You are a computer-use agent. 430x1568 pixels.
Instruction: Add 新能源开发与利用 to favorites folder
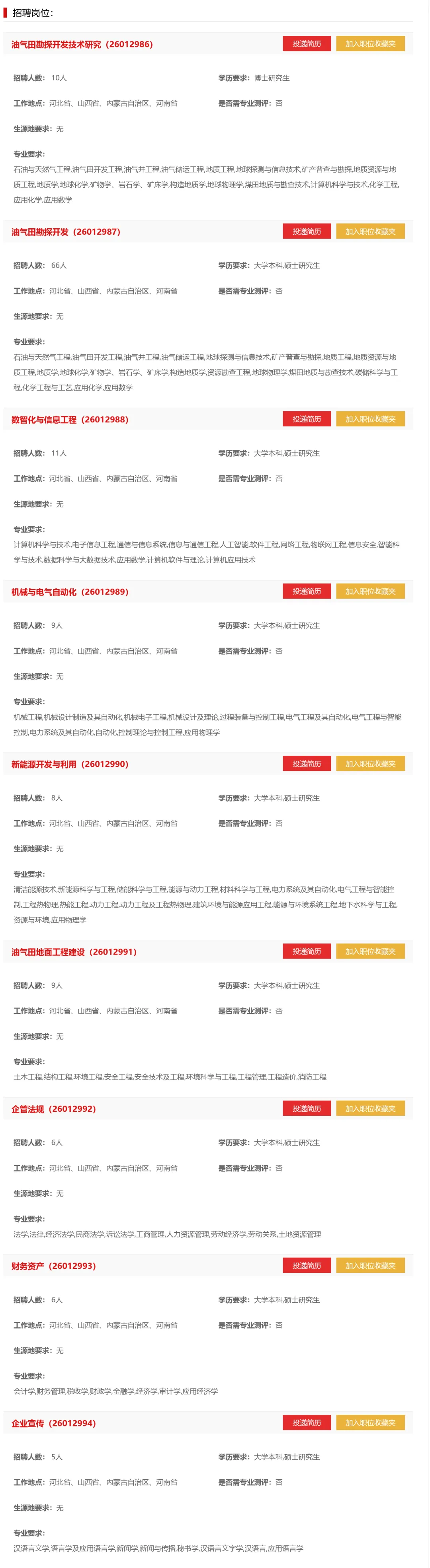[370, 763]
